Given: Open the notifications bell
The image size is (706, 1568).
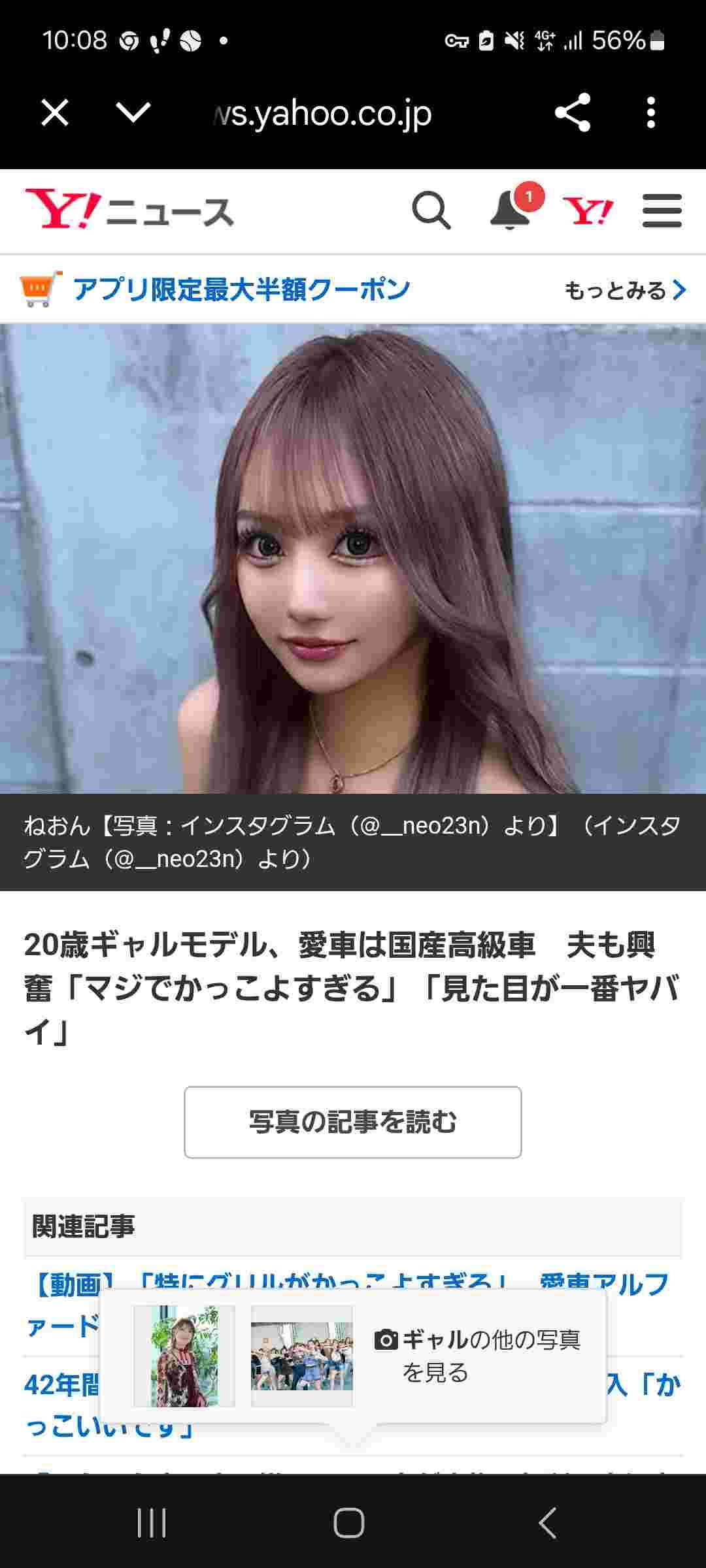Looking at the screenshot, I should point(511,211).
